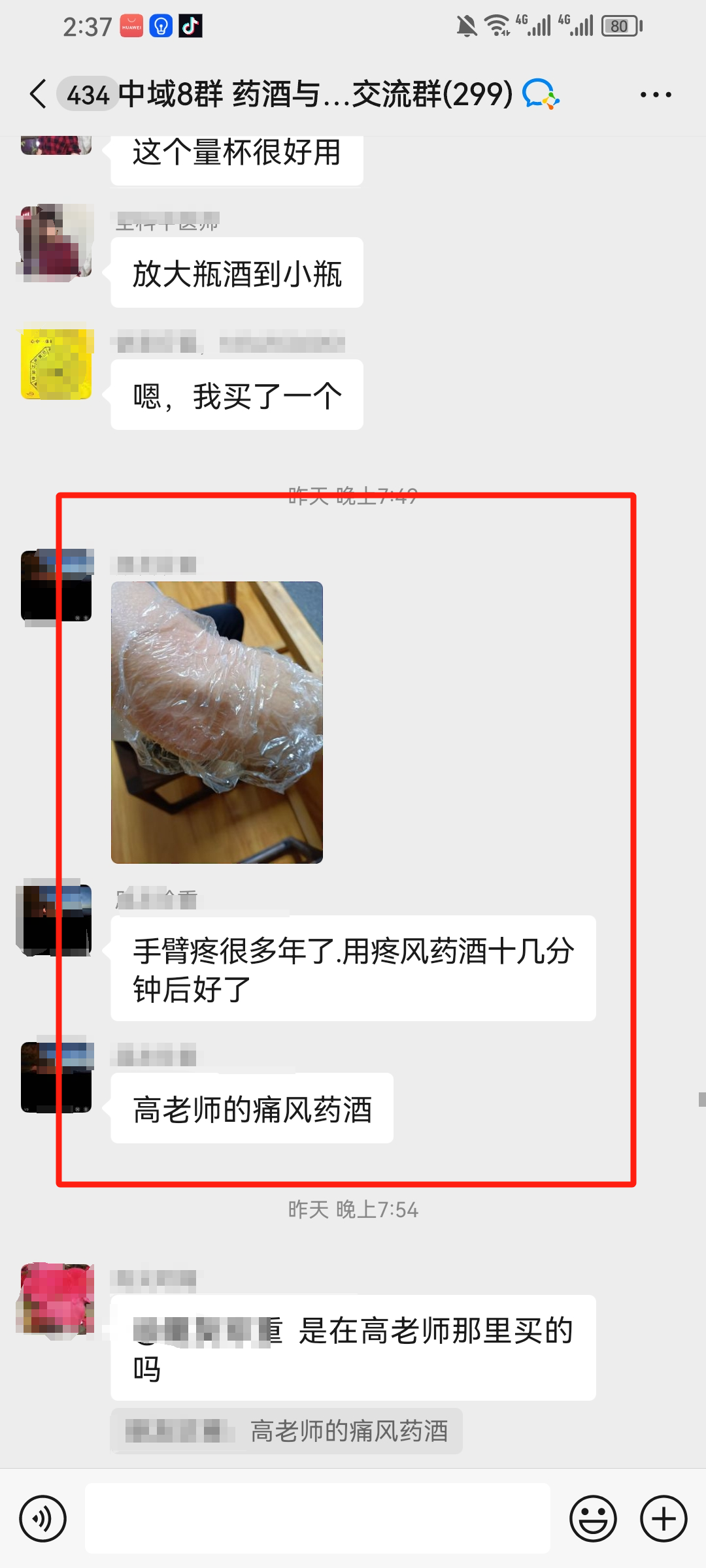This screenshot has width=706, height=1568.
Task: Go back to the chat list
Action: point(39,94)
